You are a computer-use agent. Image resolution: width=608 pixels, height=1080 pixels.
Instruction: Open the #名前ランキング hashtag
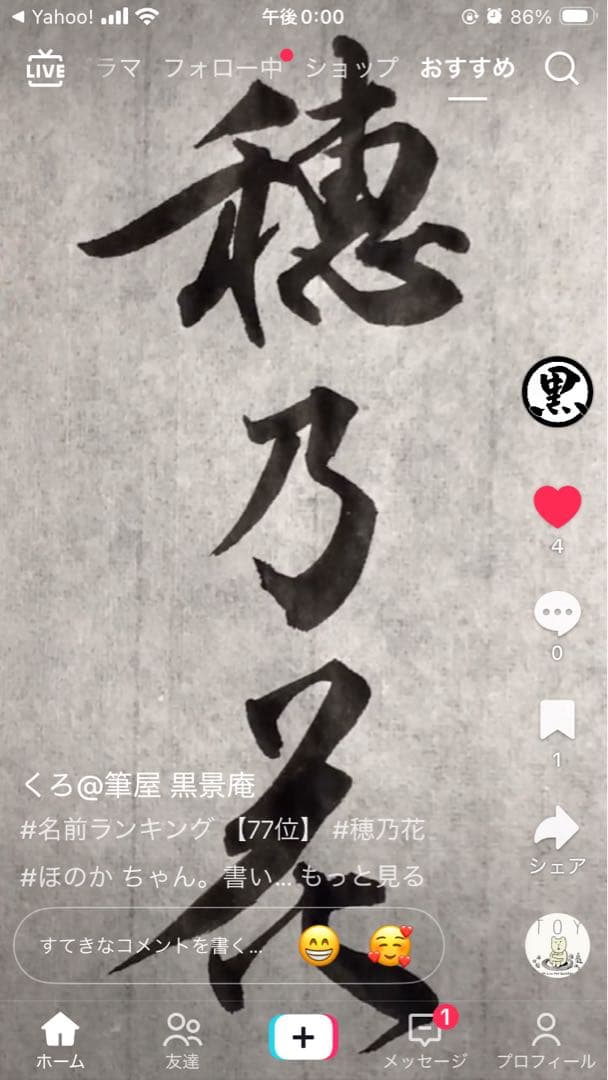(x=117, y=829)
